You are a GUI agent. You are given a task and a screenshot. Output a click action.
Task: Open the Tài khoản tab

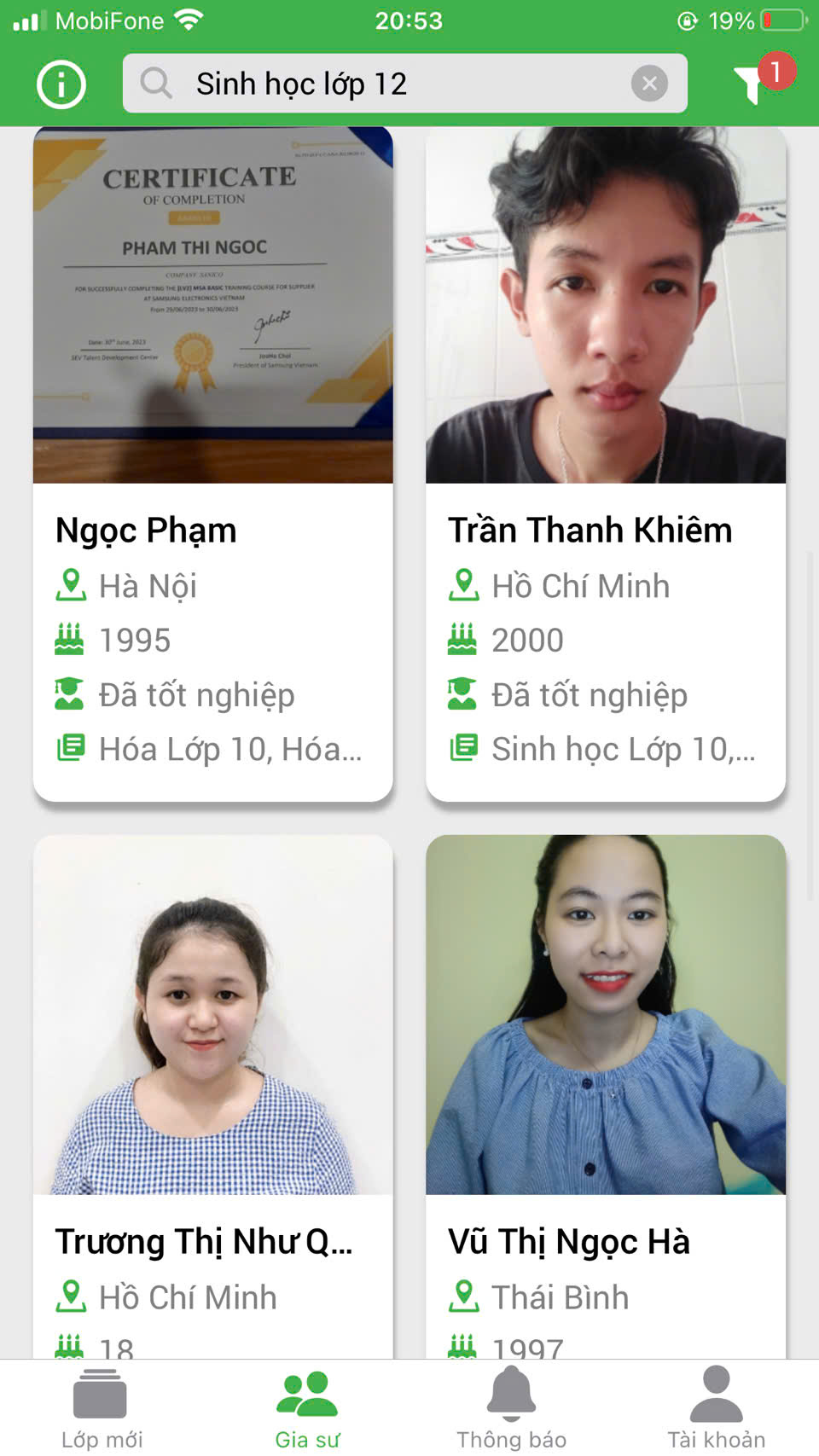pyautogui.click(x=716, y=1408)
